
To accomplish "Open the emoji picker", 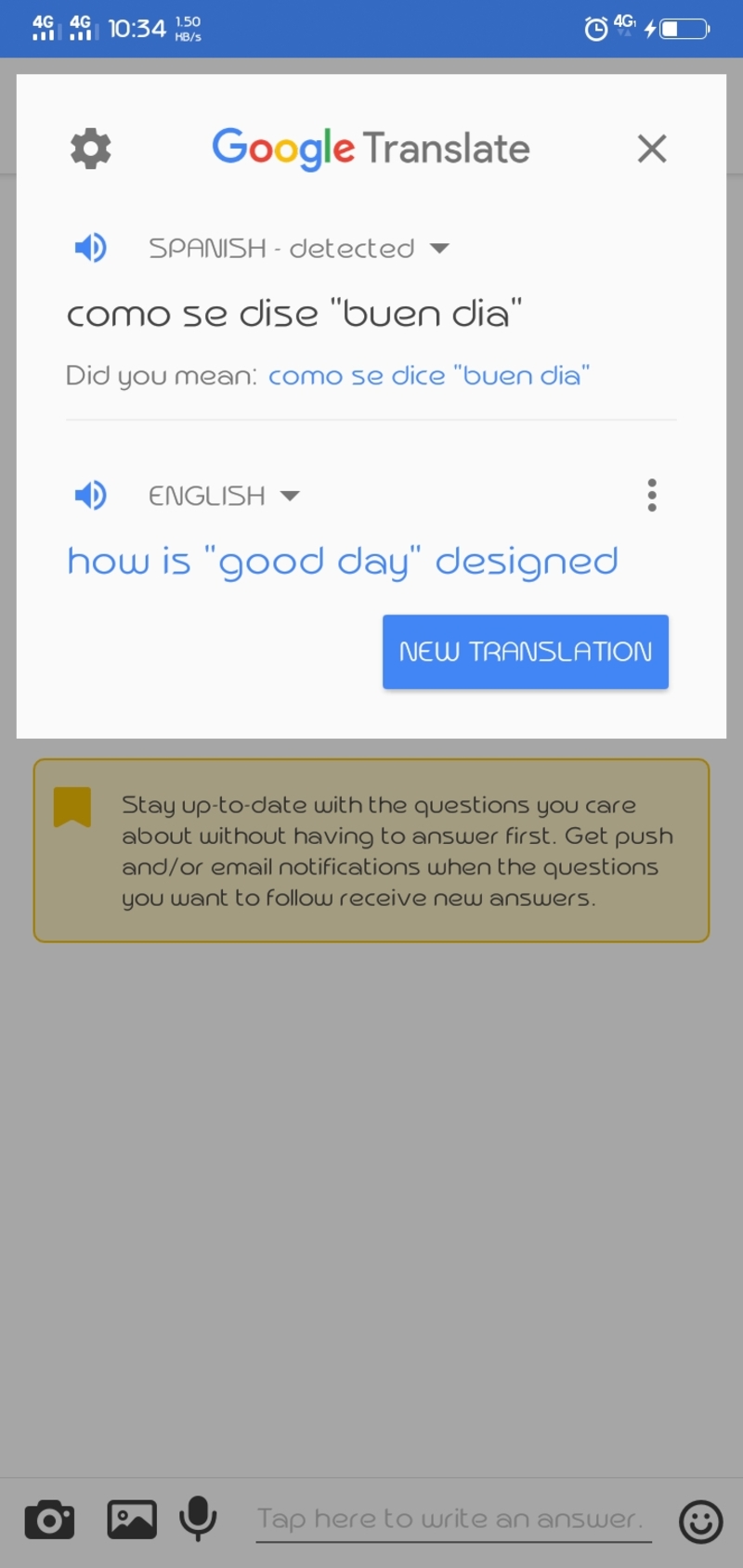I will pyautogui.click(x=700, y=1522).
